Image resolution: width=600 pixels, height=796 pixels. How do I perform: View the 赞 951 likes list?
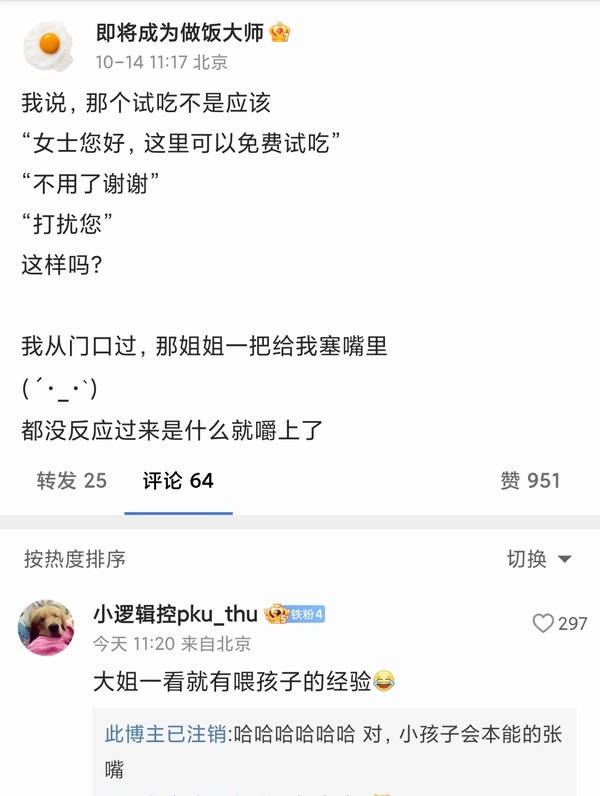coord(530,481)
